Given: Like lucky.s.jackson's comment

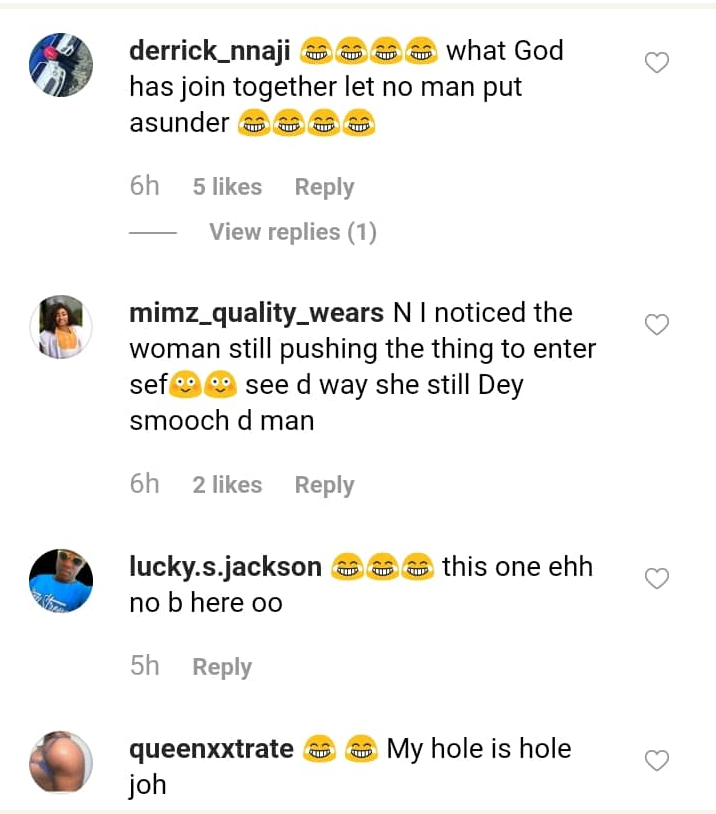Looking at the screenshot, I should coord(656,579).
